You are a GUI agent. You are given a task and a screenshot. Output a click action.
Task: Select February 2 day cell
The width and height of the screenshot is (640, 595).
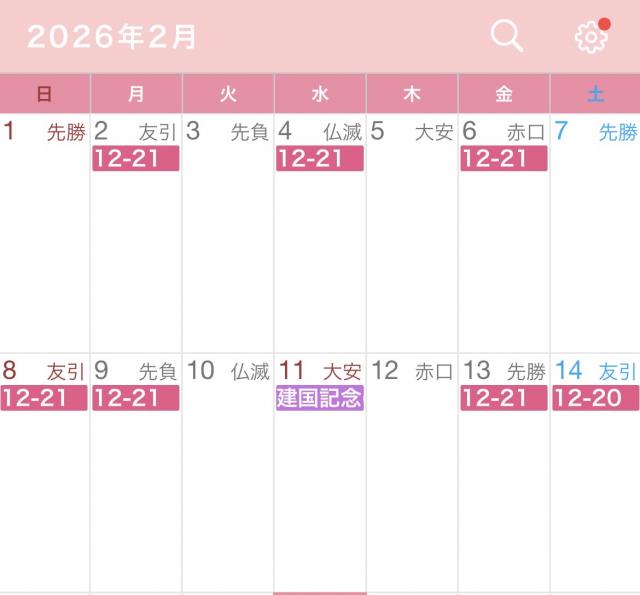[136, 250]
